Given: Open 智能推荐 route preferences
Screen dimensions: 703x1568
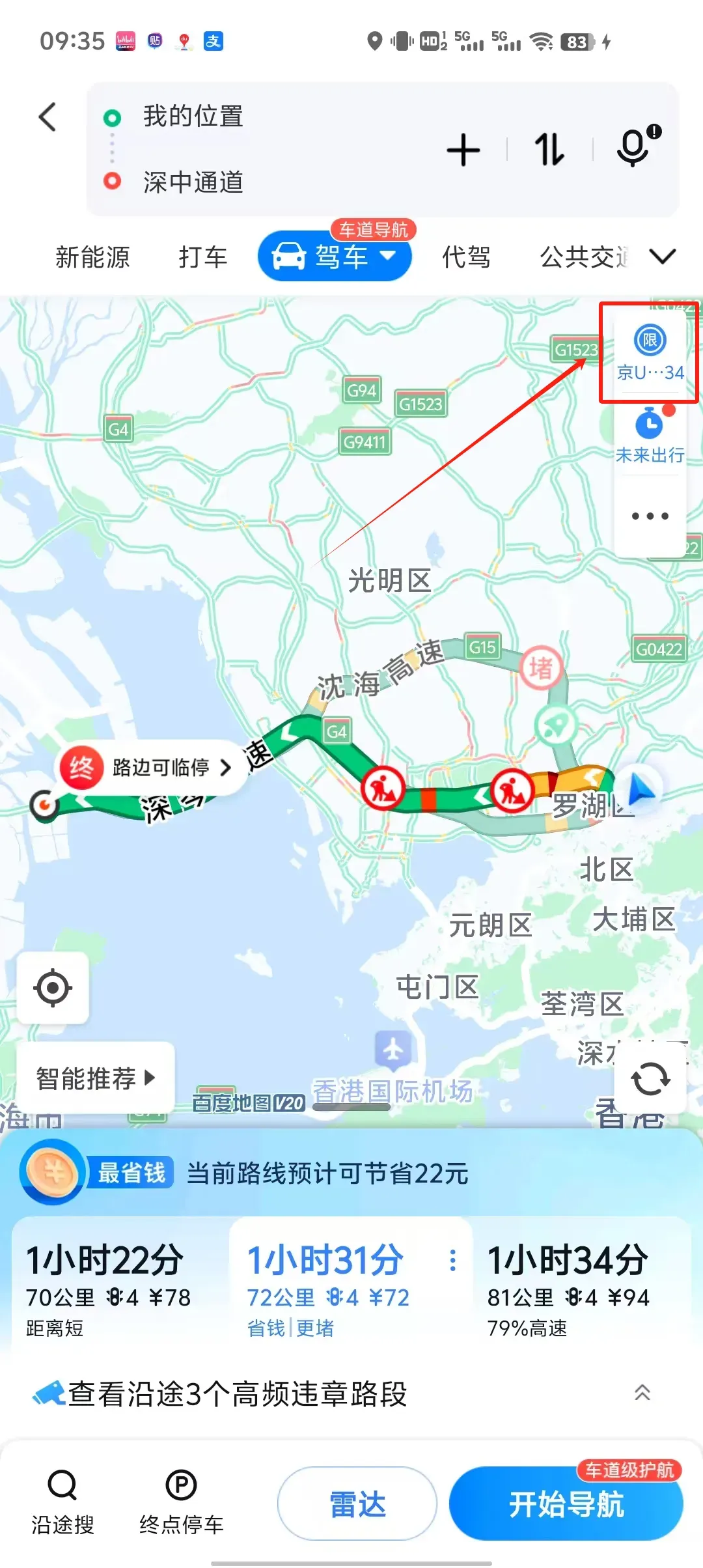Looking at the screenshot, I should point(95,1078).
